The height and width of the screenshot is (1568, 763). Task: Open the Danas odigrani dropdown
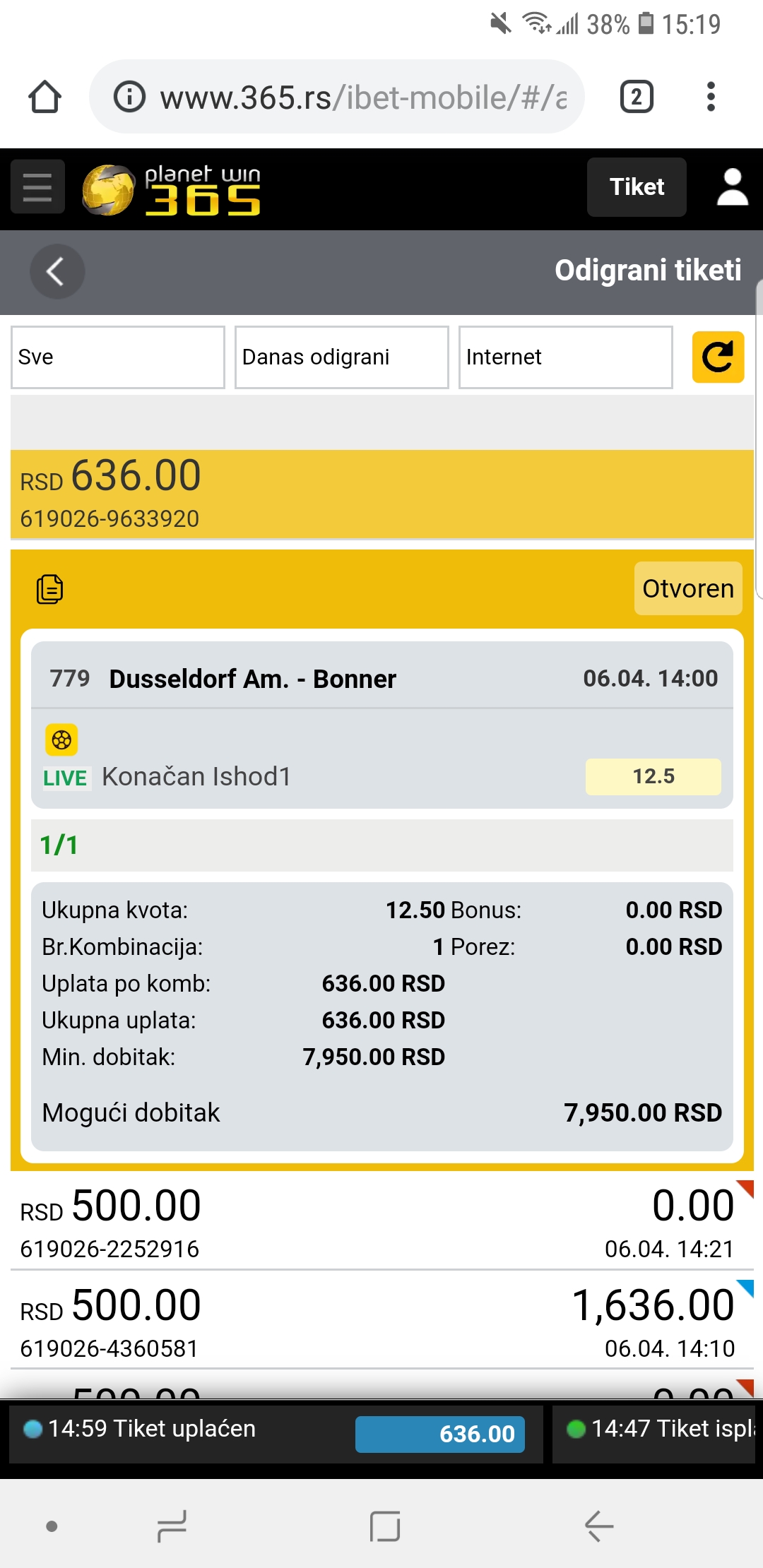342,357
